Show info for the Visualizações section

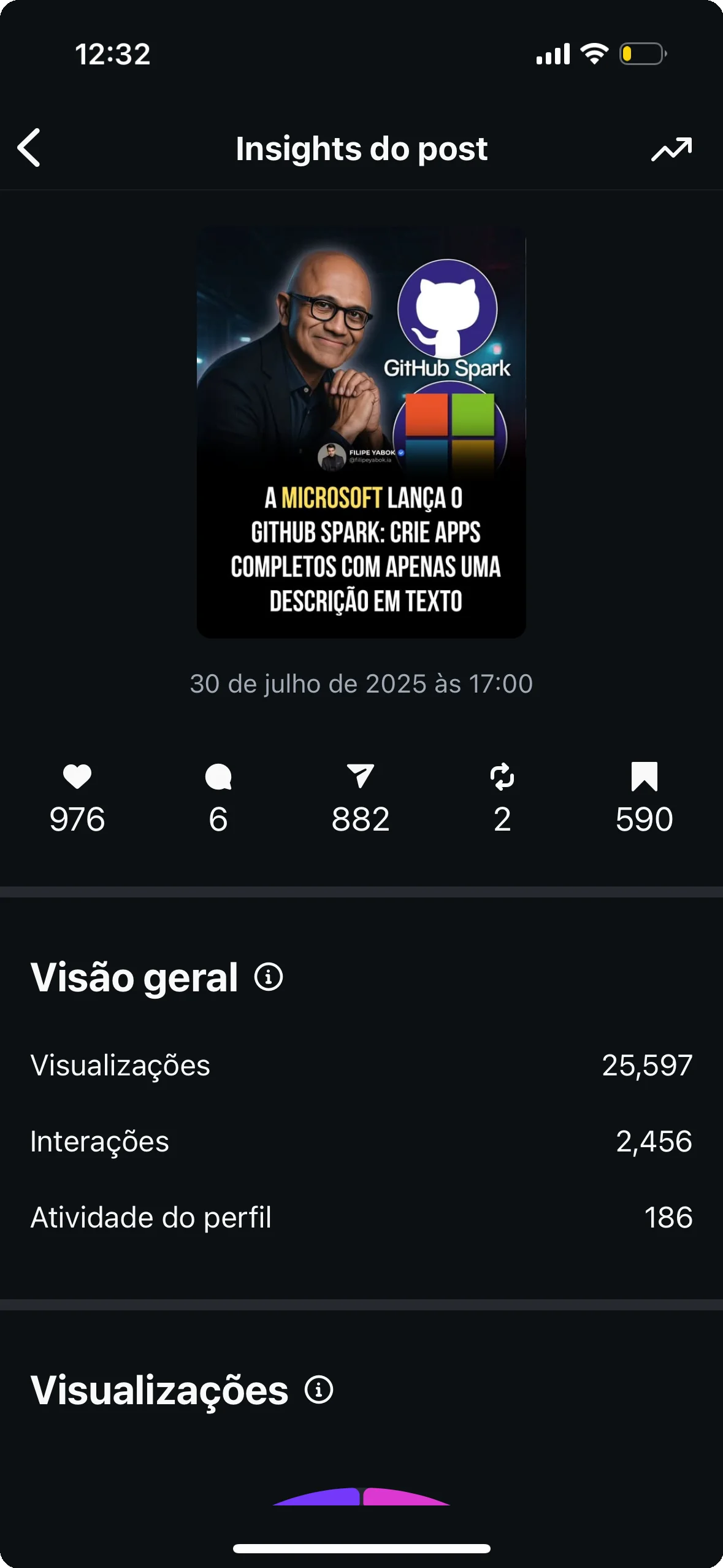coord(319,1389)
